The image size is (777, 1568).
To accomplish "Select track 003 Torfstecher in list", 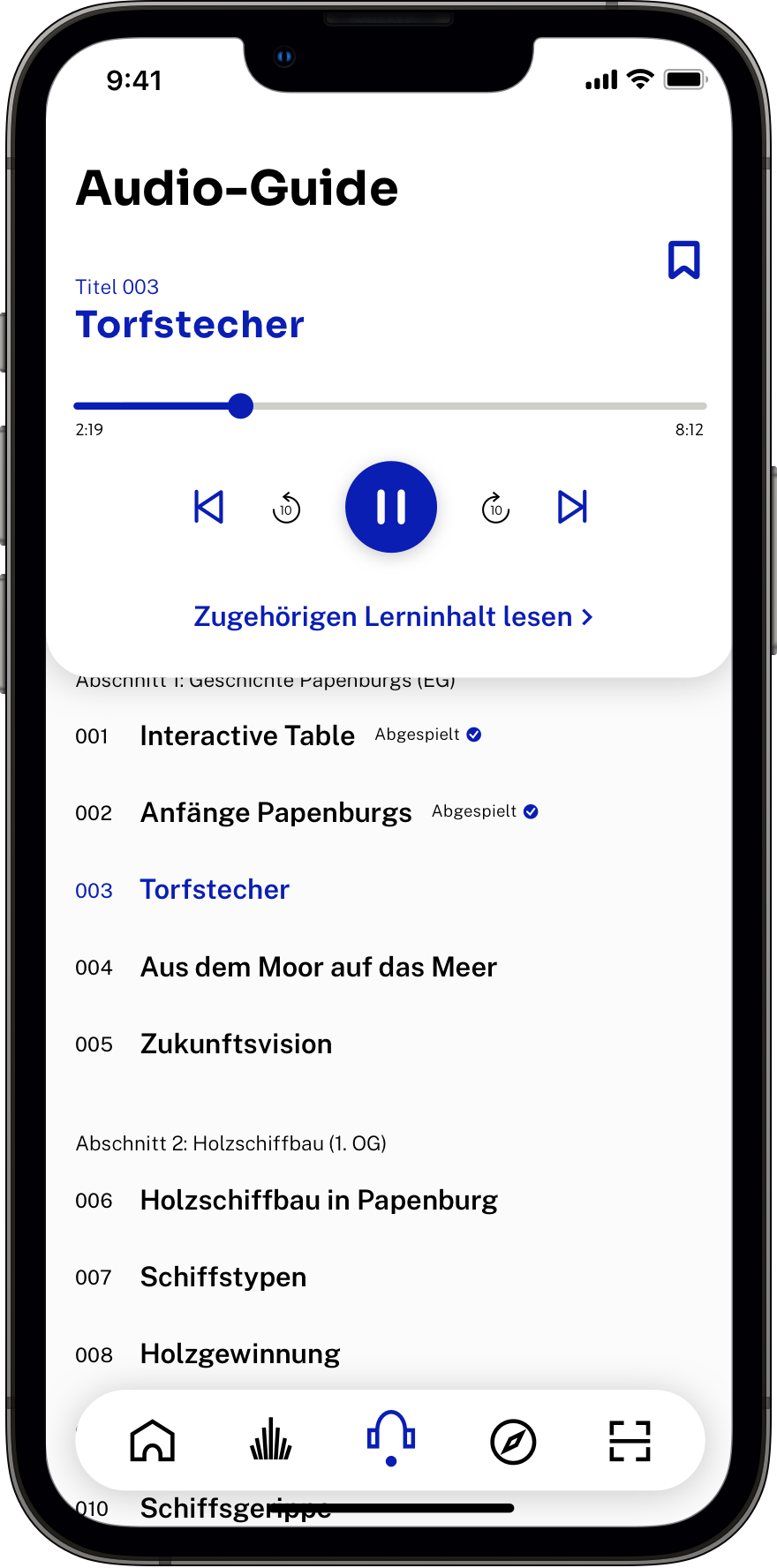I will 215,889.
